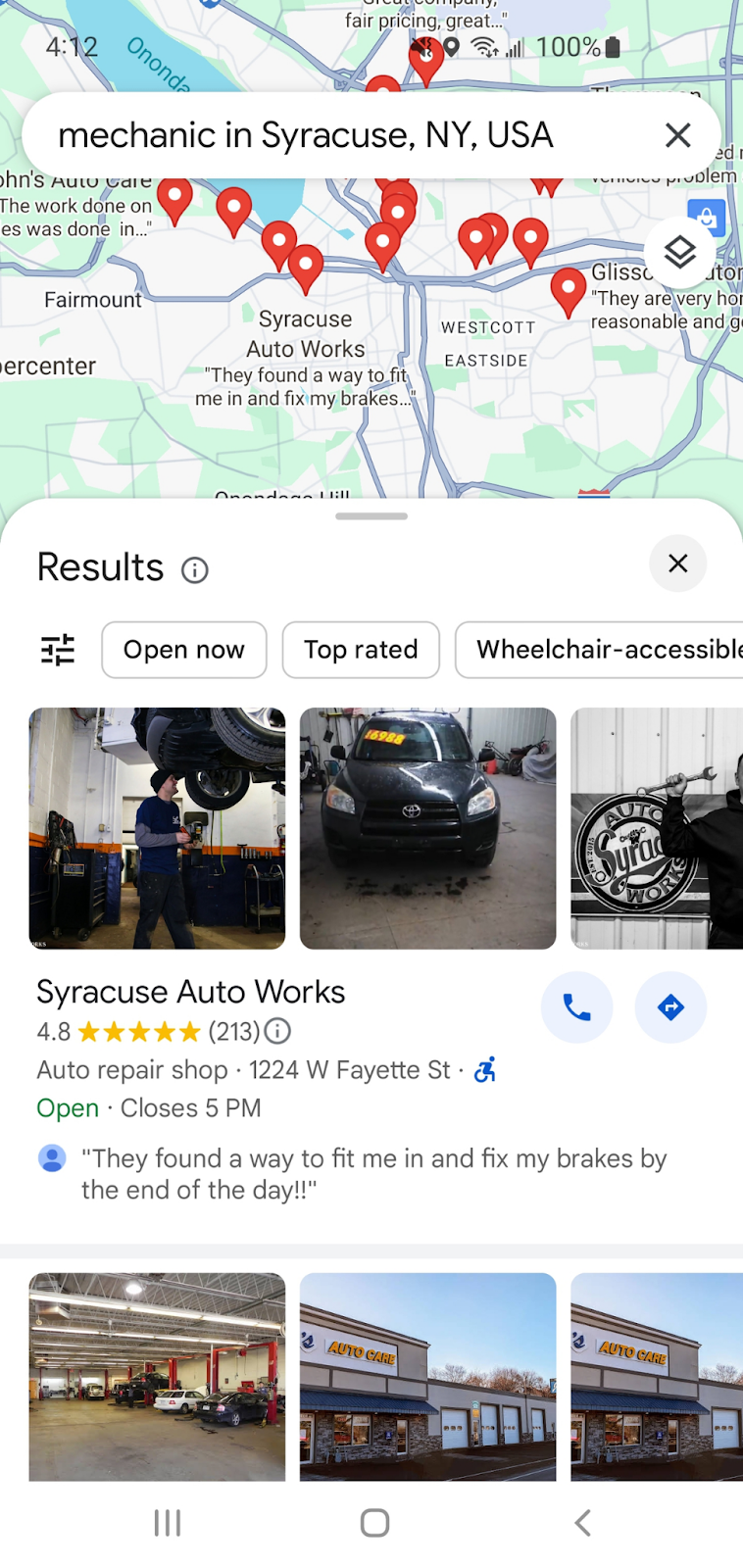Open the Syracuse Auto Works listing title
This screenshot has width=743, height=1568.
190,992
